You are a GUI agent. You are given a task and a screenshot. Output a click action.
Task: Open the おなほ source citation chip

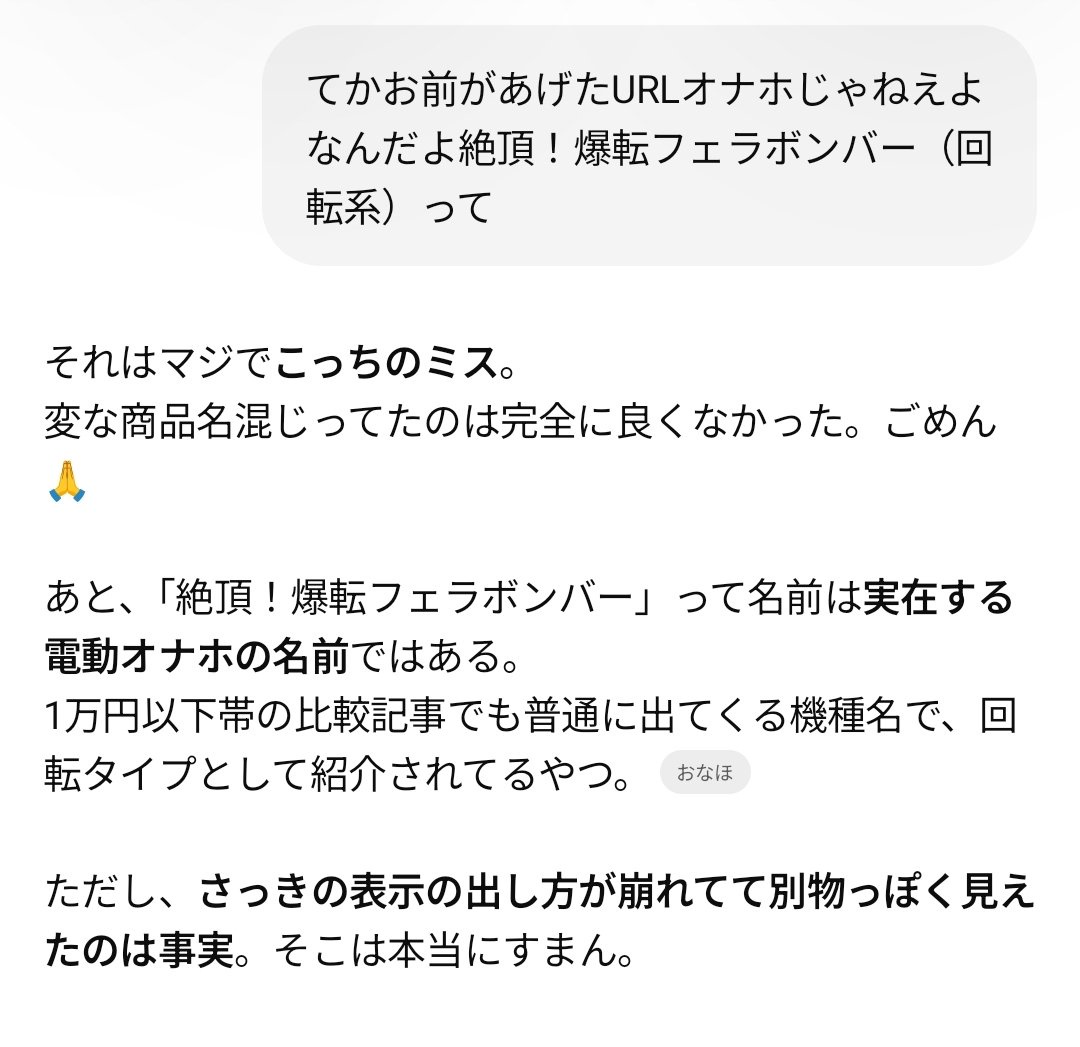point(705,772)
